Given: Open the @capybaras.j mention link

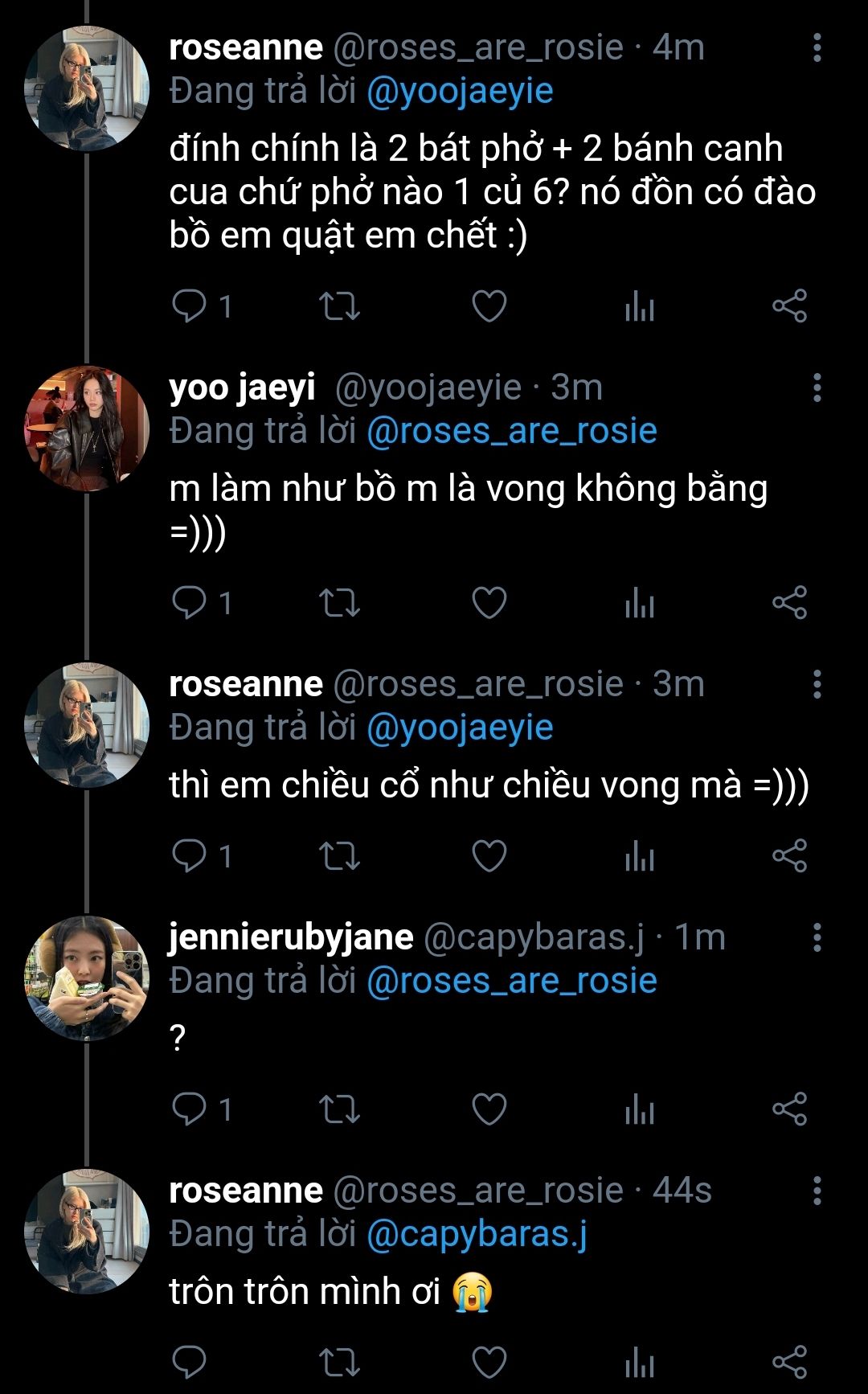Looking at the screenshot, I should click(477, 1235).
